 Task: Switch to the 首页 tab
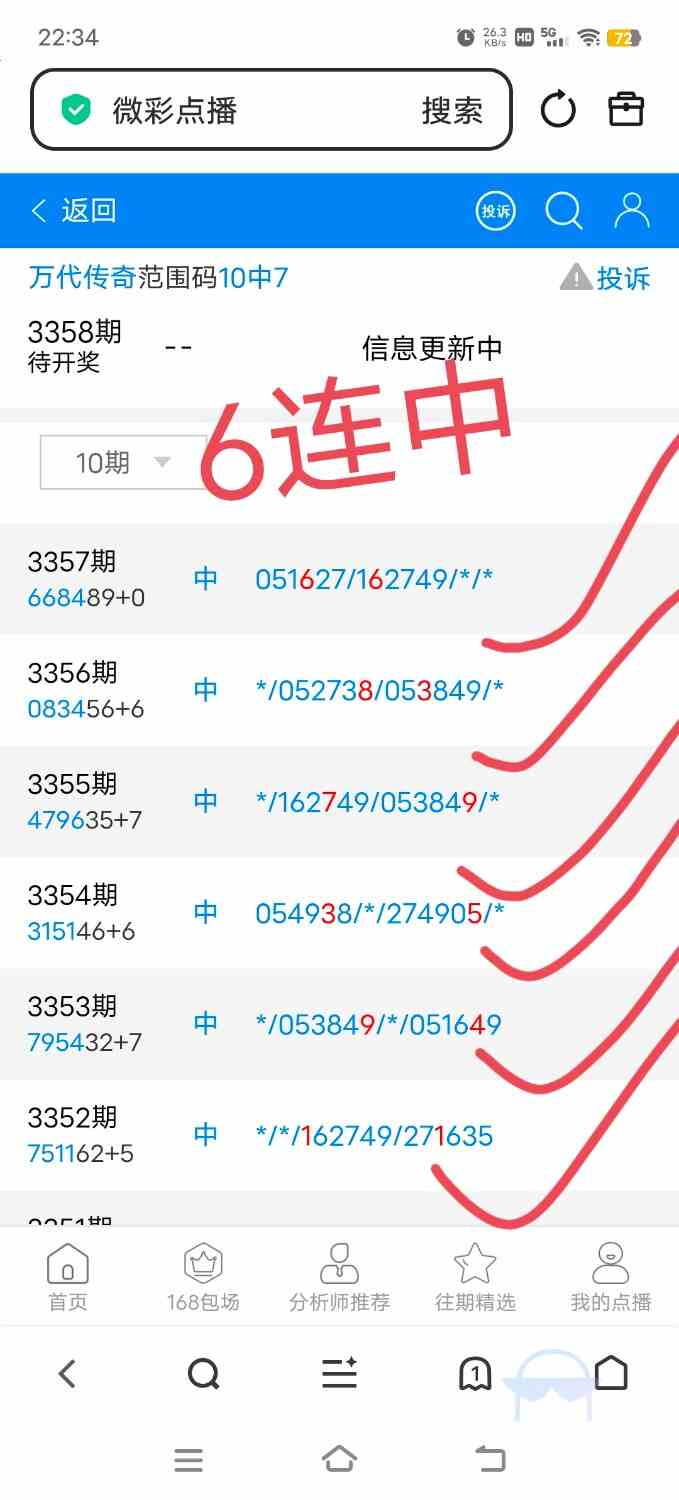68,1278
